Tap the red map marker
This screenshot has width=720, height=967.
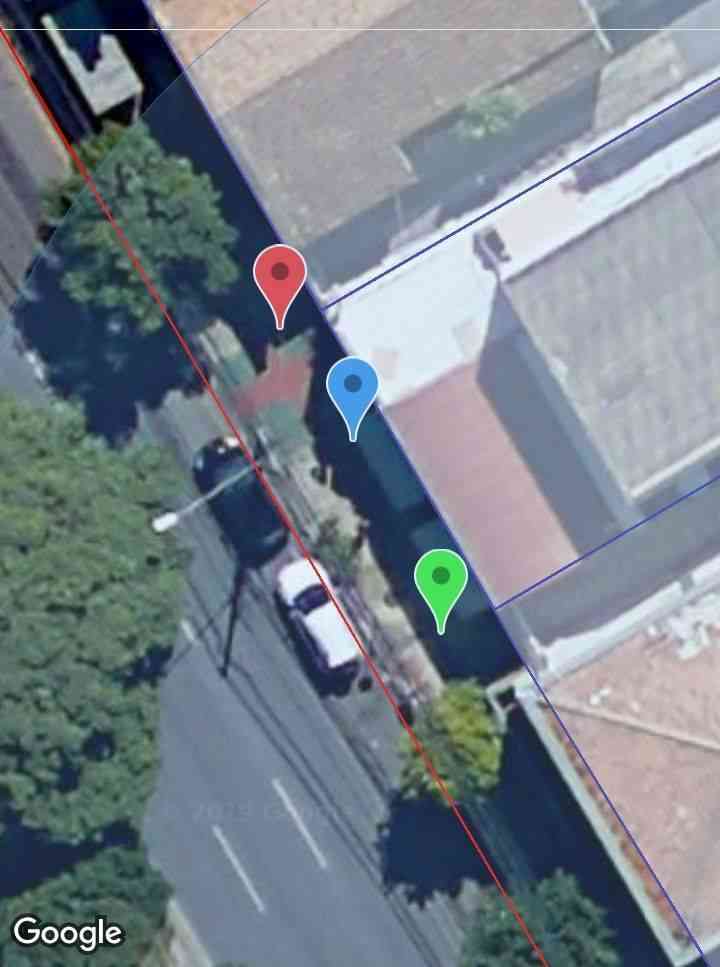(280, 278)
